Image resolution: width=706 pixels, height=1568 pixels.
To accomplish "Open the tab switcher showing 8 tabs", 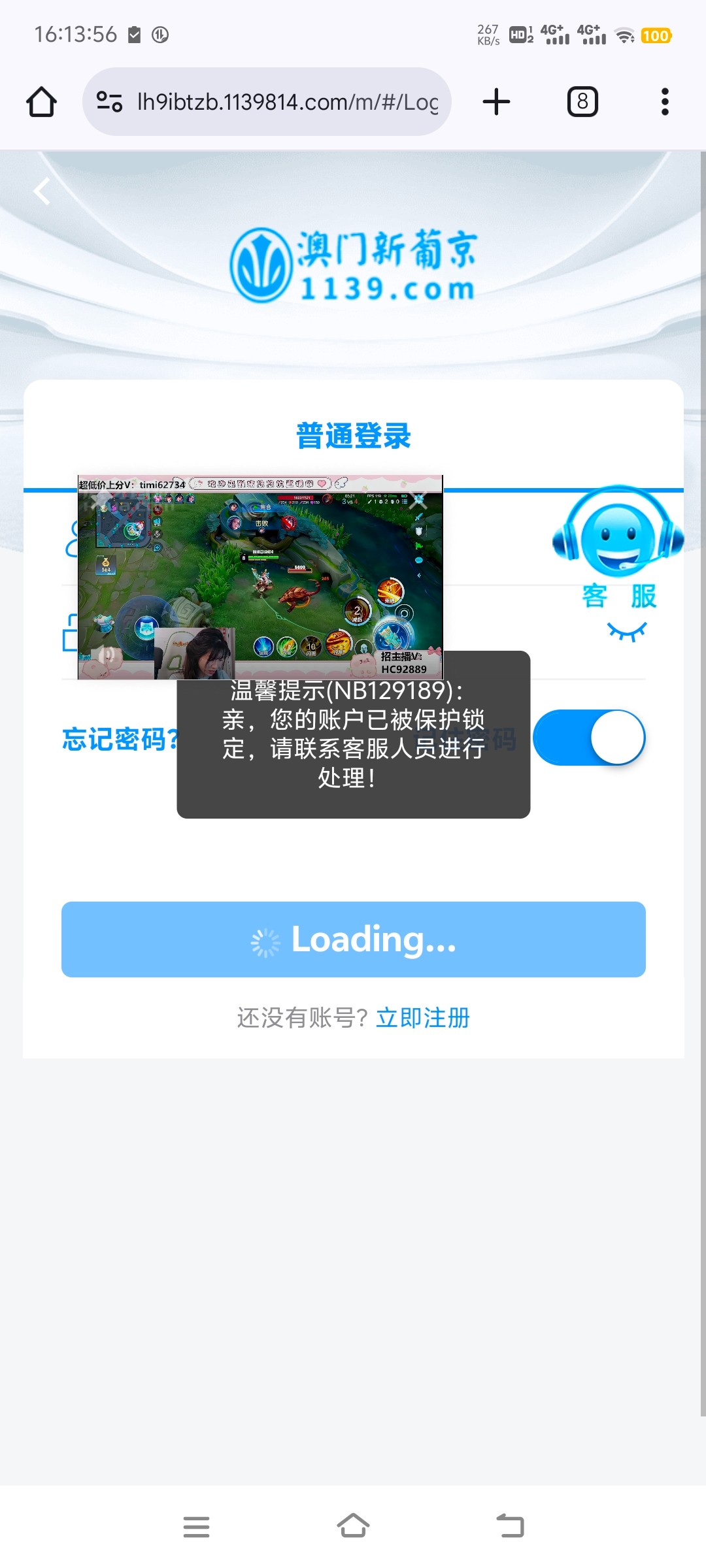I will [x=582, y=102].
